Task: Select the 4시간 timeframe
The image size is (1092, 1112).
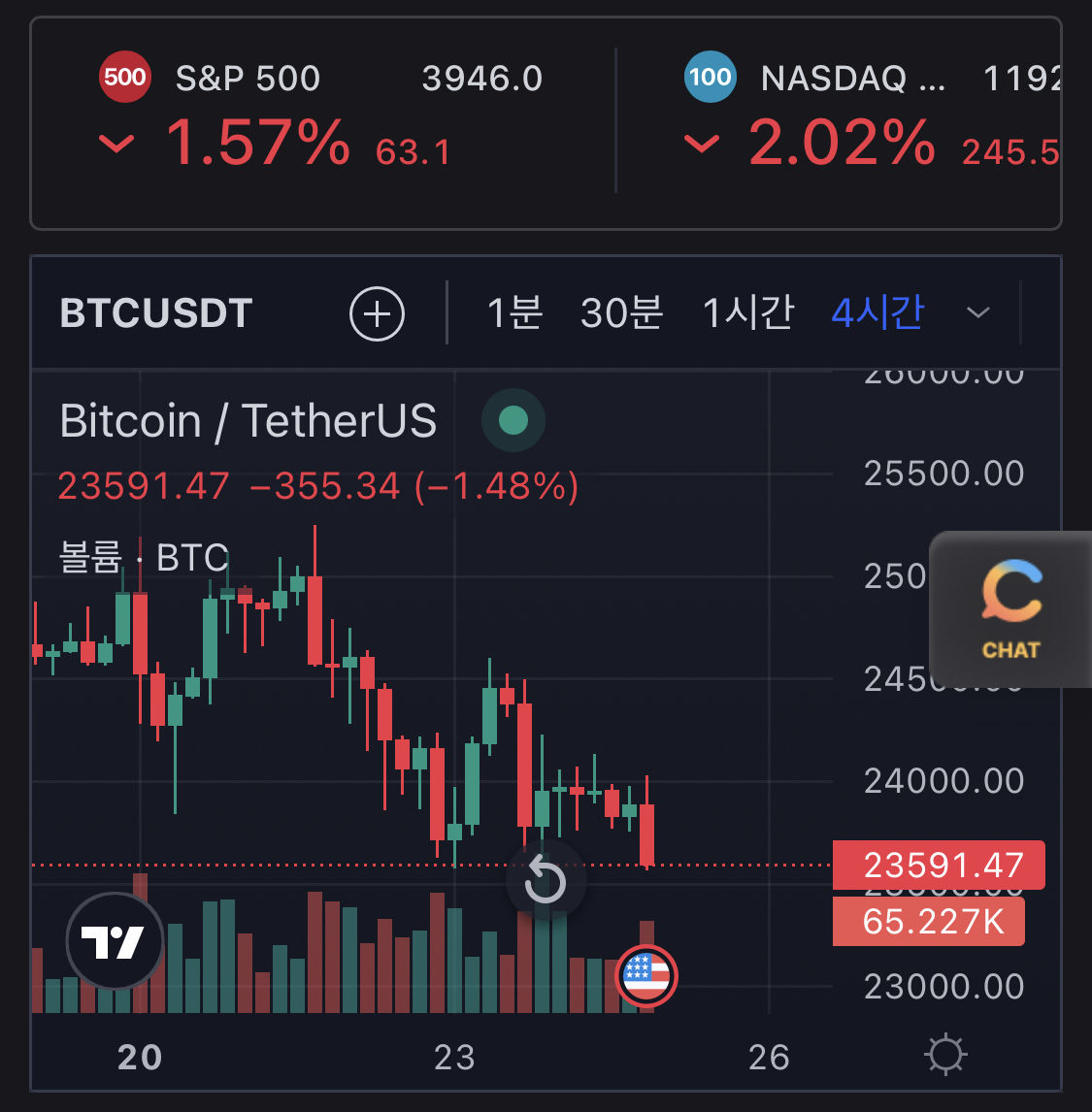Action: [x=877, y=313]
